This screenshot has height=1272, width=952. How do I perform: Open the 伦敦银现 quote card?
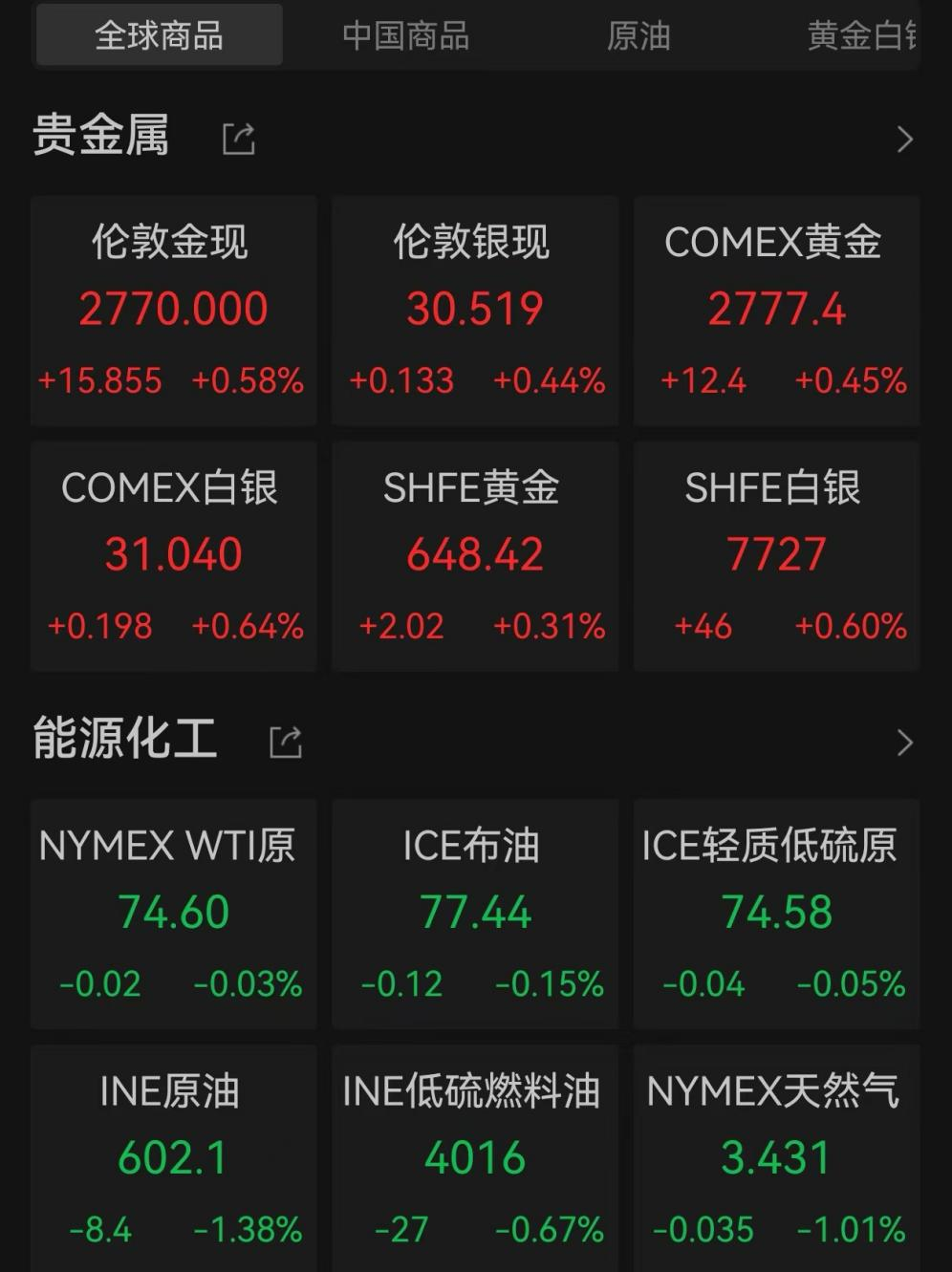tap(475, 311)
